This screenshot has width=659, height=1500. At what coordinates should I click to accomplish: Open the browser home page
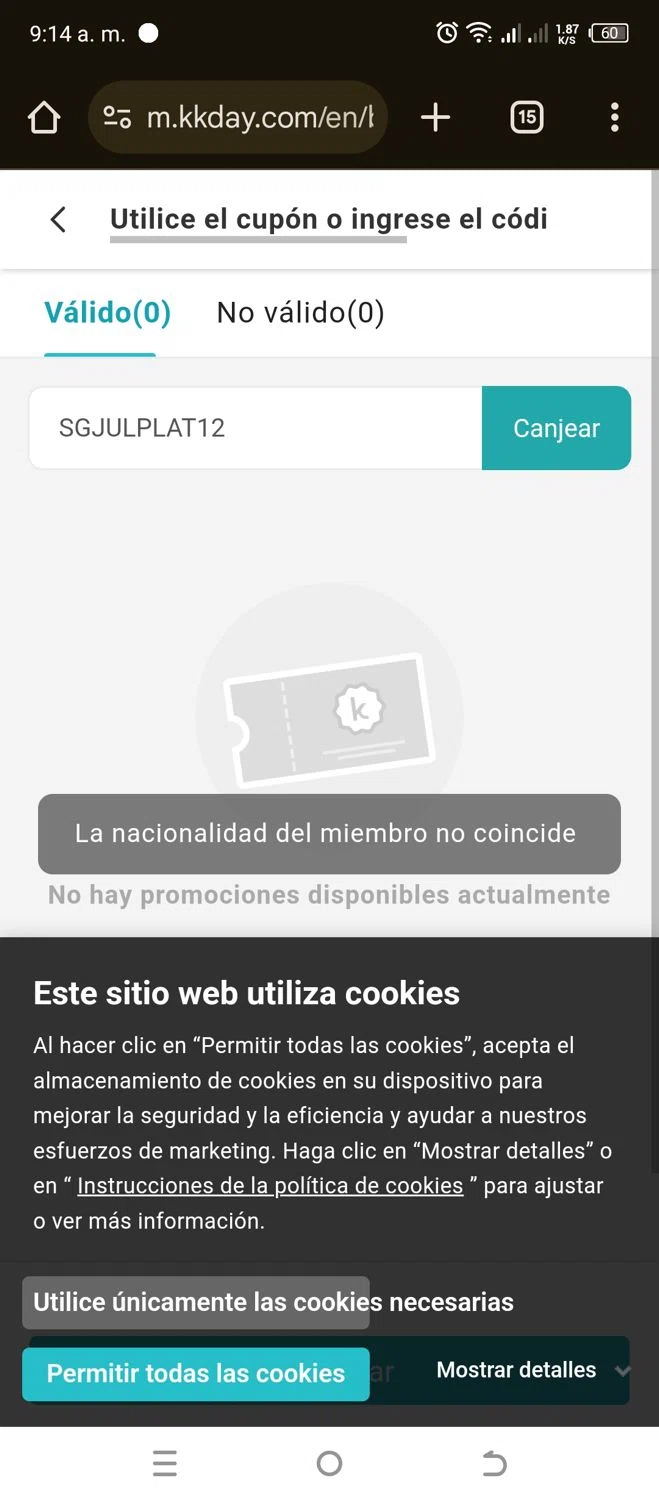pos(44,118)
